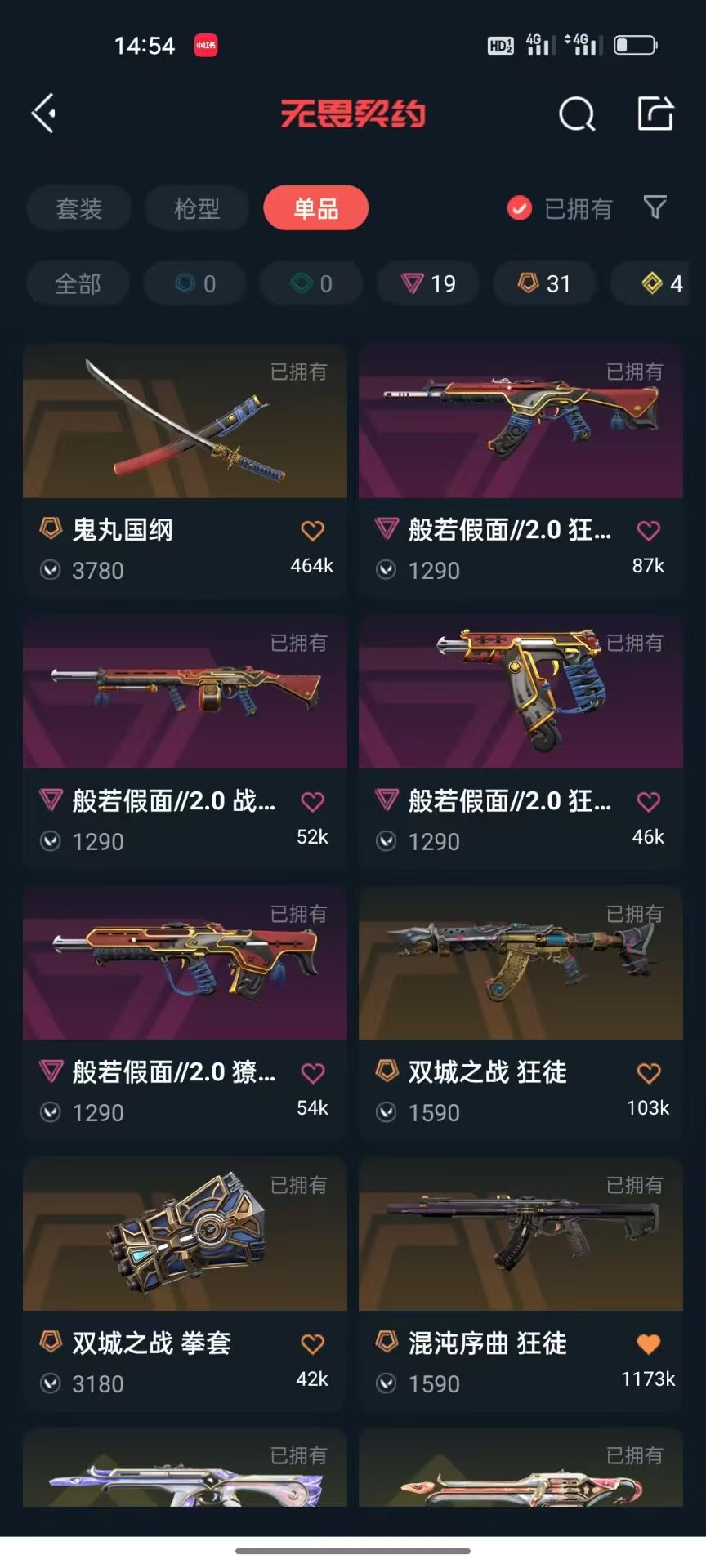Open the 双城之战 狂徒 card
The height and width of the screenshot is (1568, 706).
pos(521,1013)
